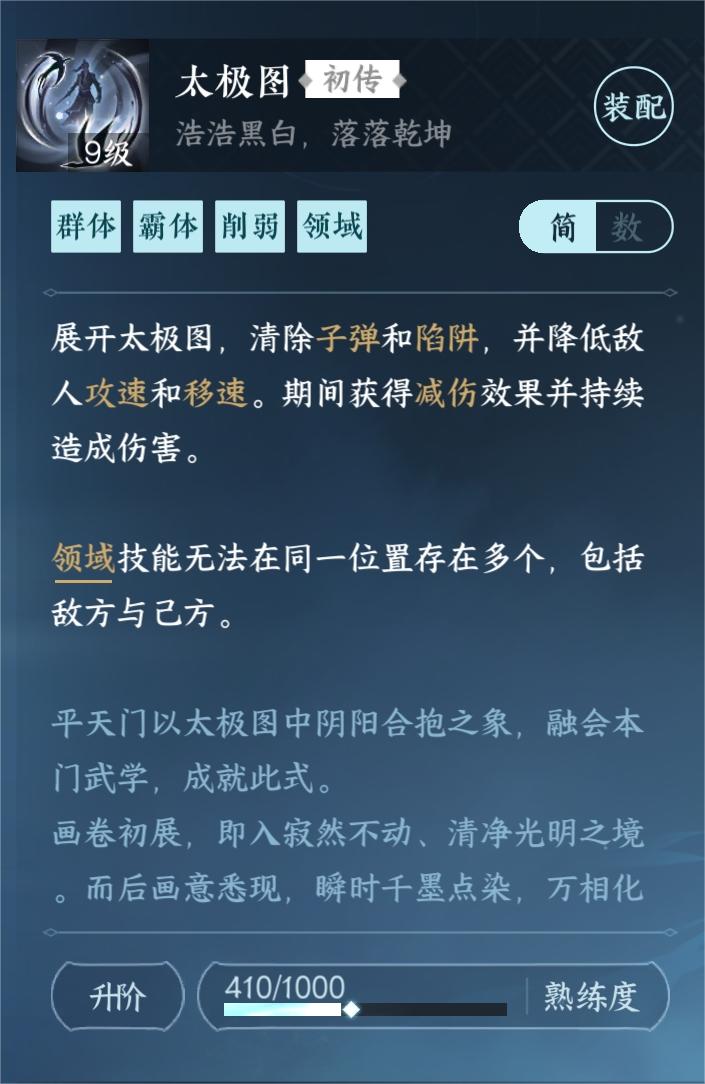Screen dimensions: 705x1084
Task: Tap the 升阶 upgrade button
Action: (118, 997)
